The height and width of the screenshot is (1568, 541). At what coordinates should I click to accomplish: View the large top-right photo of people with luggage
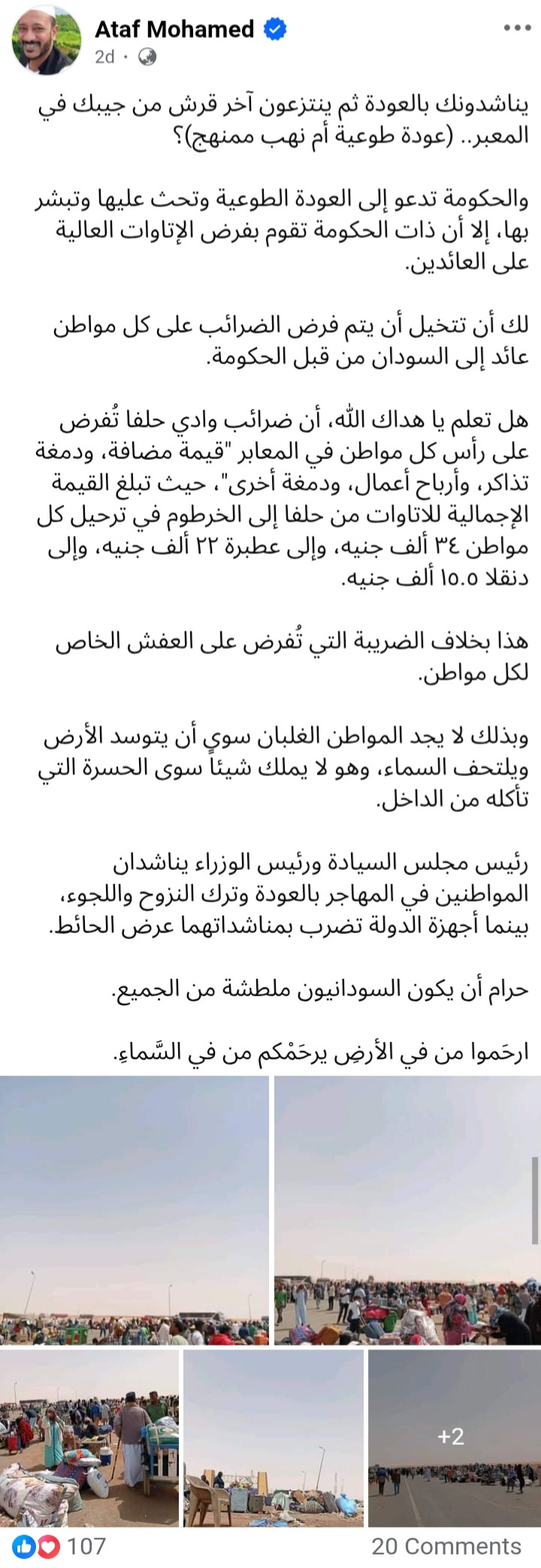tap(407, 1210)
